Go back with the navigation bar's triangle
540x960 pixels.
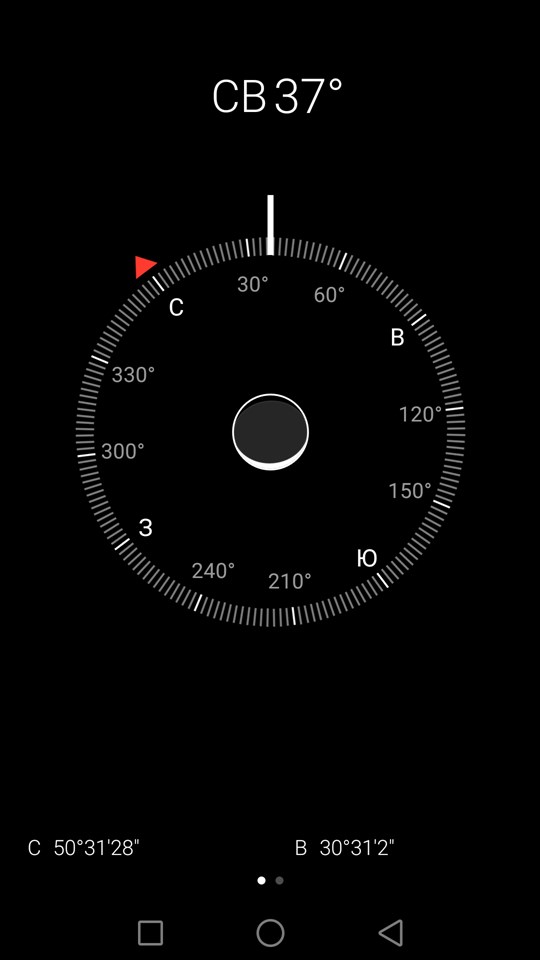tap(391, 932)
